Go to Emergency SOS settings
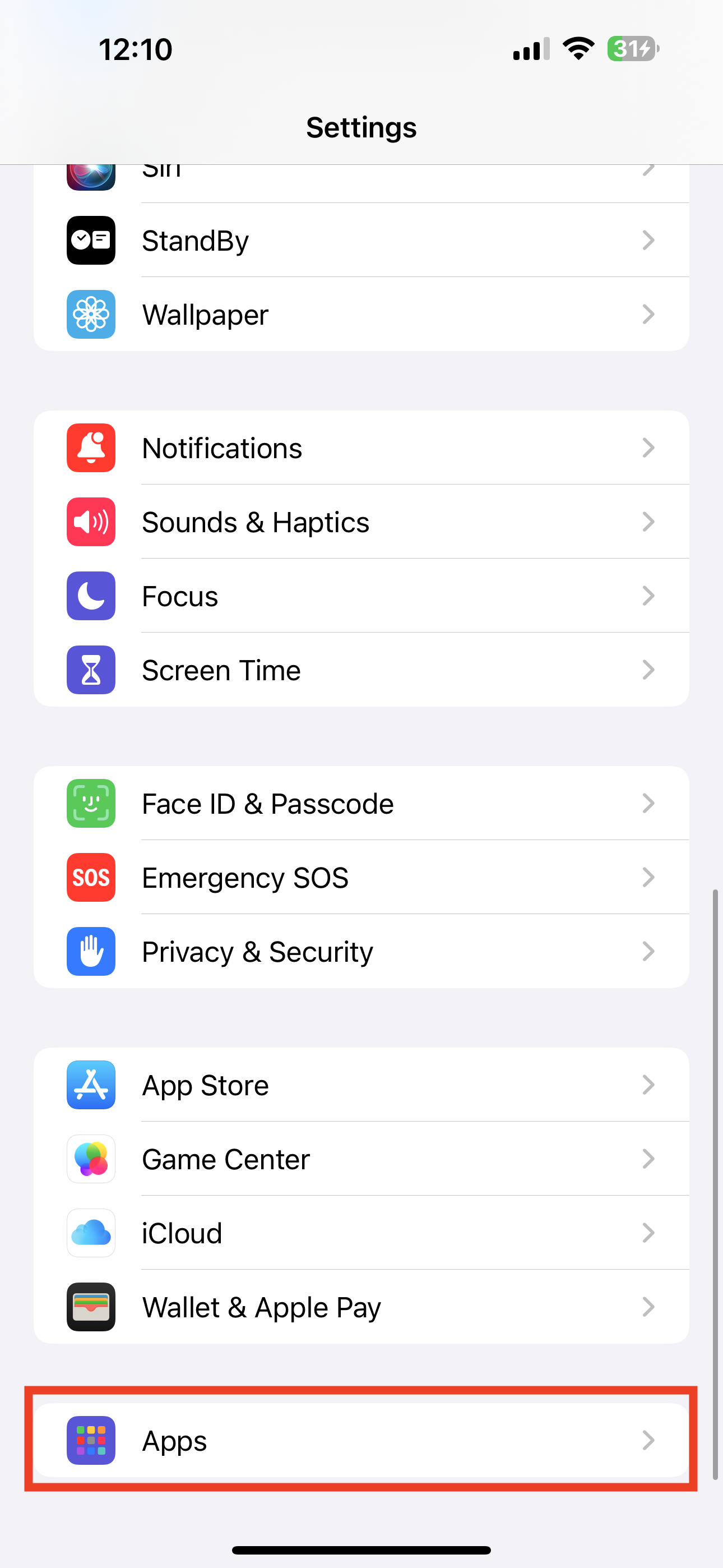Image resolution: width=723 pixels, height=1568 pixels. (x=360, y=878)
